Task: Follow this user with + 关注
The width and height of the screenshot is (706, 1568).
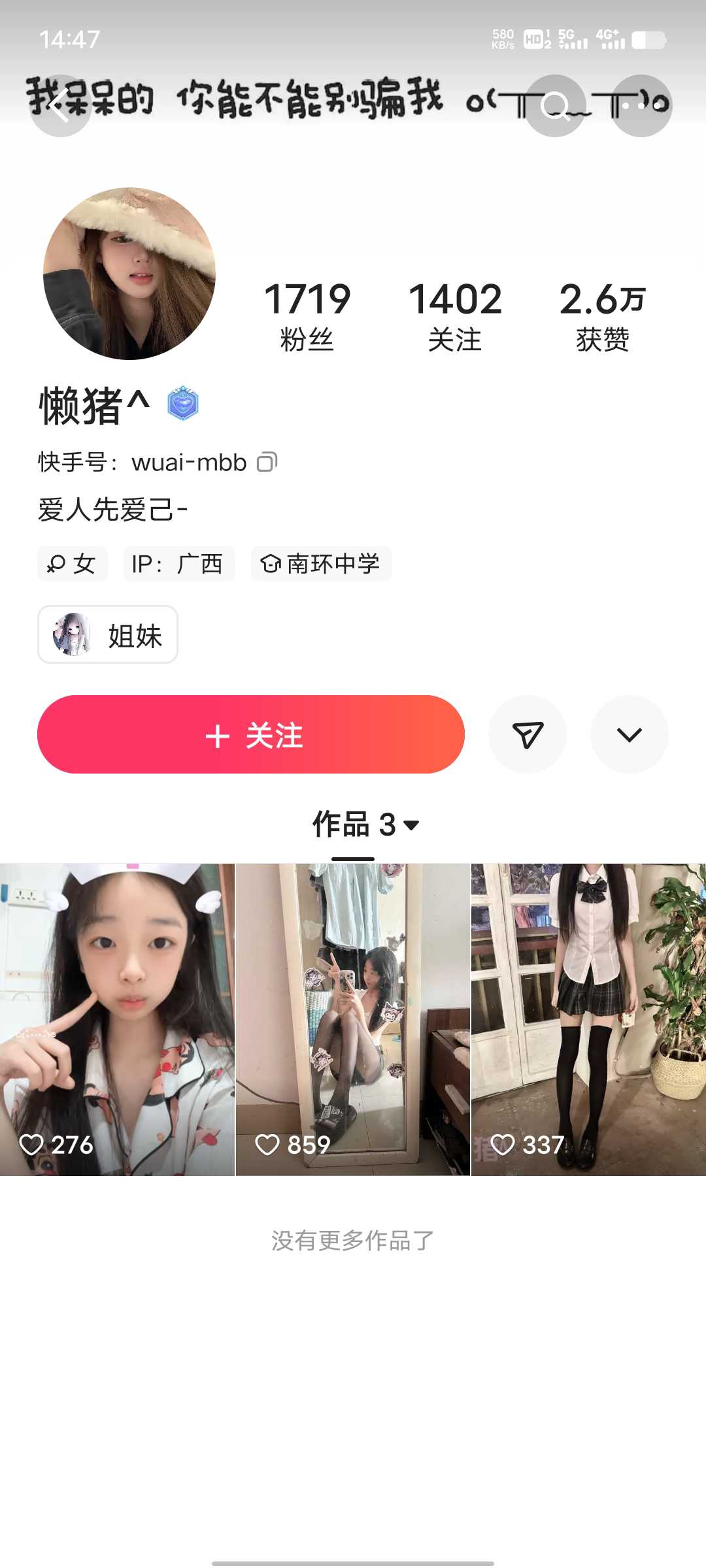Action: click(x=251, y=734)
